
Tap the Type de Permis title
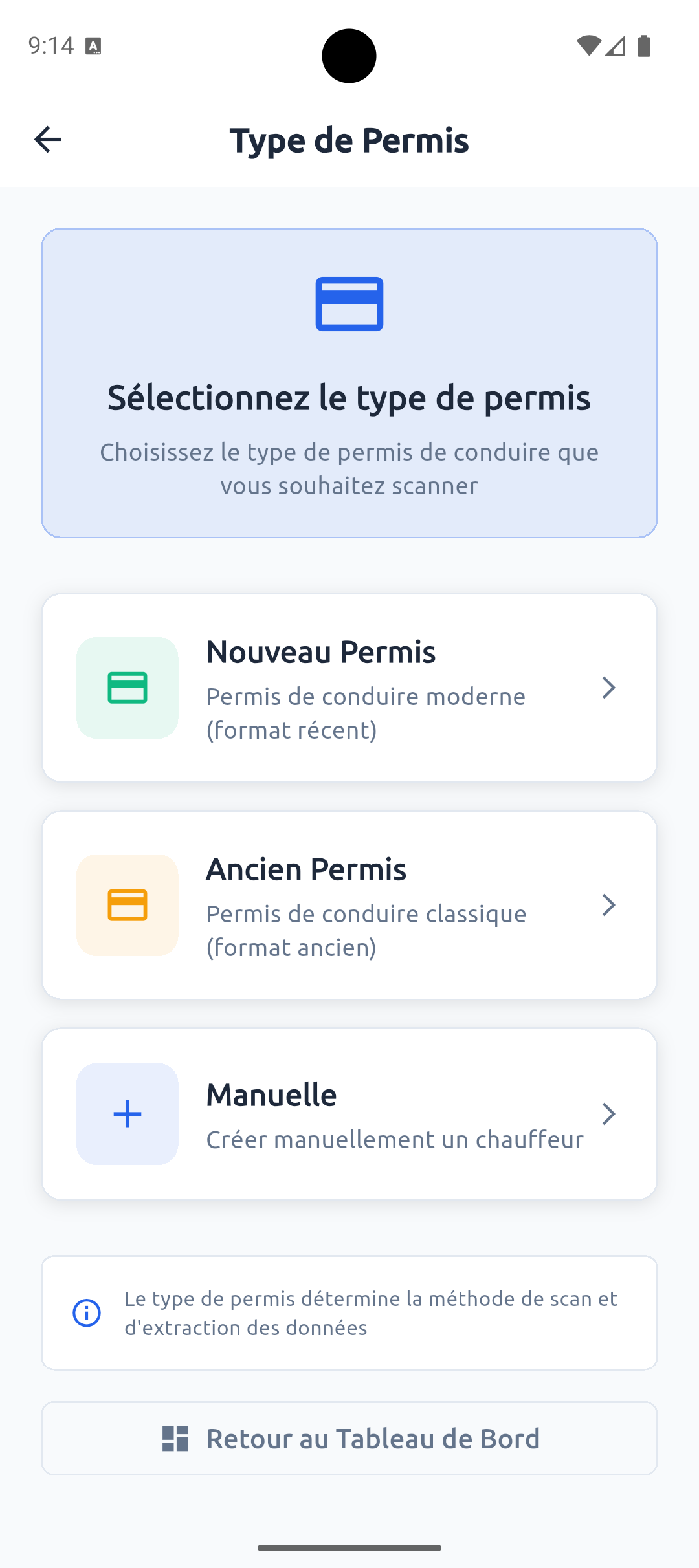click(349, 140)
